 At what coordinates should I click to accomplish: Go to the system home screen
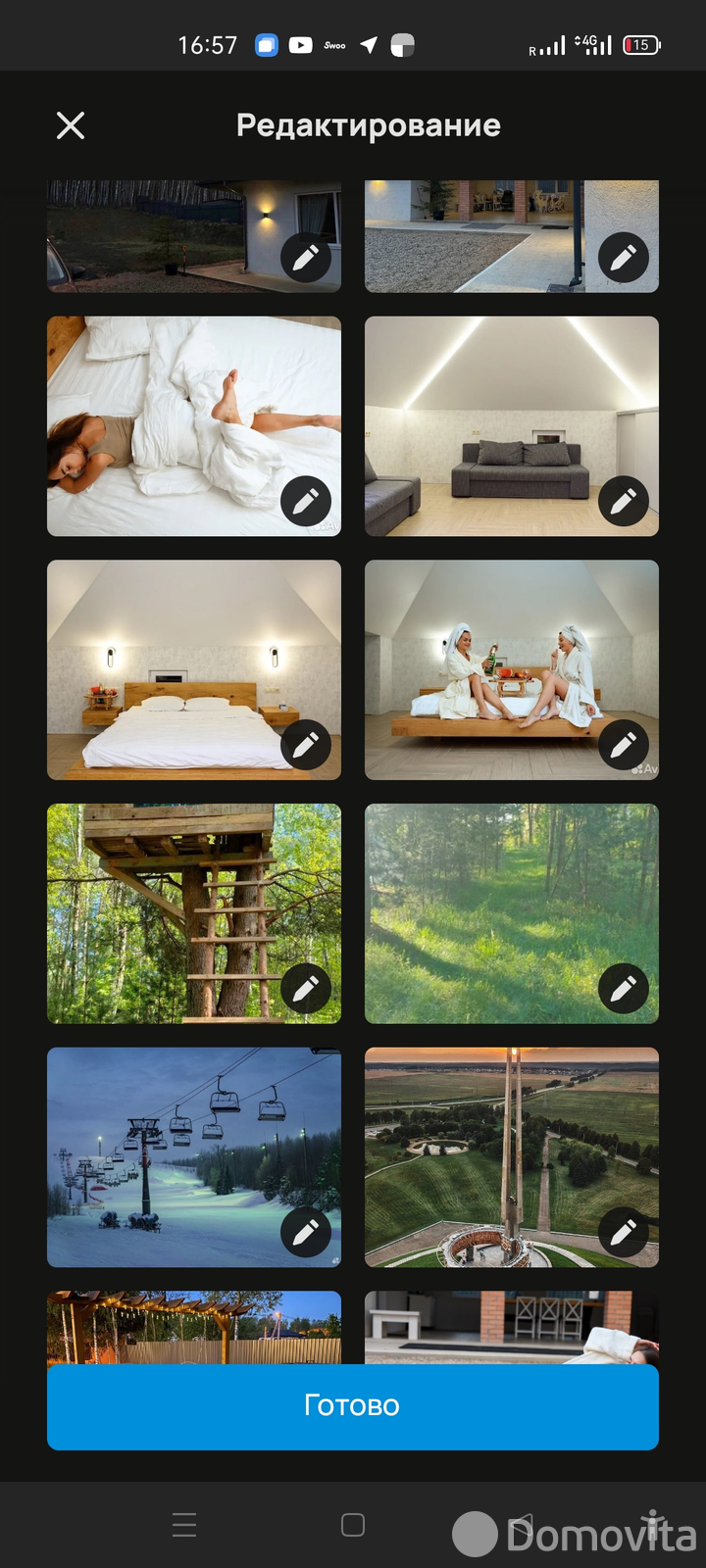coord(353,1525)
